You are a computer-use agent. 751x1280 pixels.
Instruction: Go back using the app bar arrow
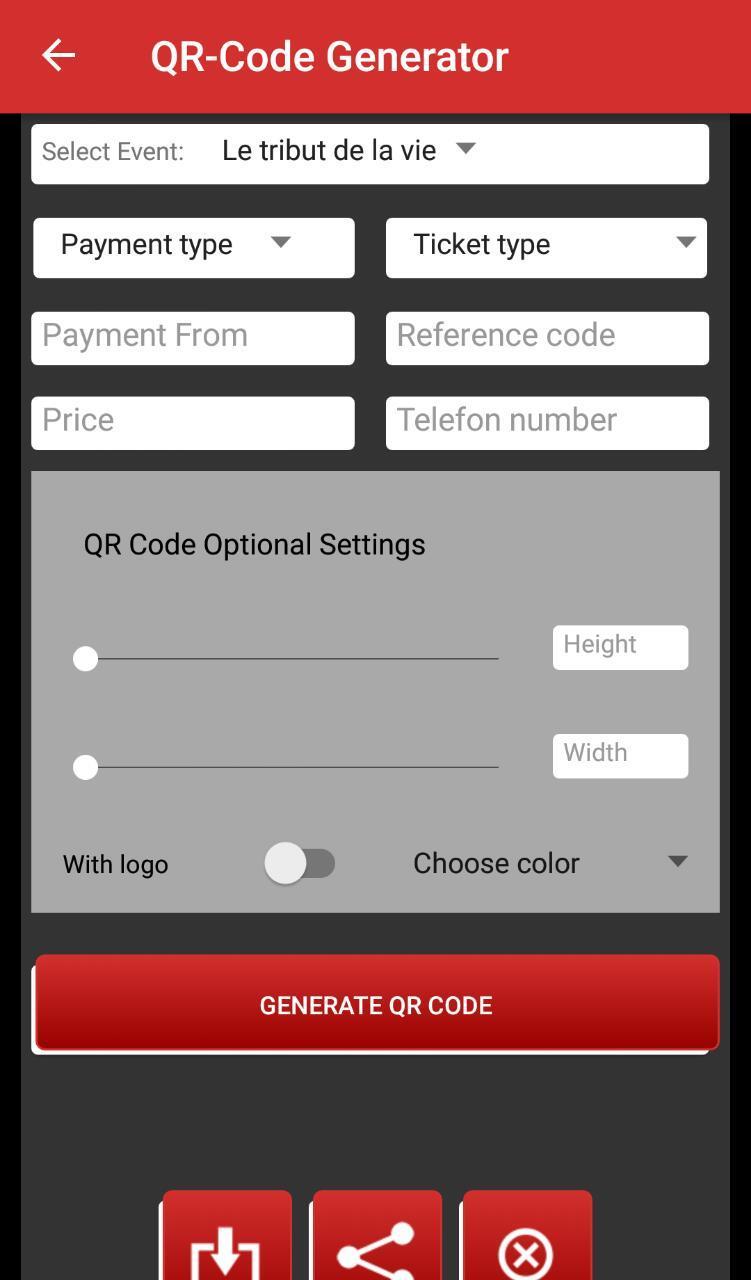pyautogui.click(x=58, y=56)
